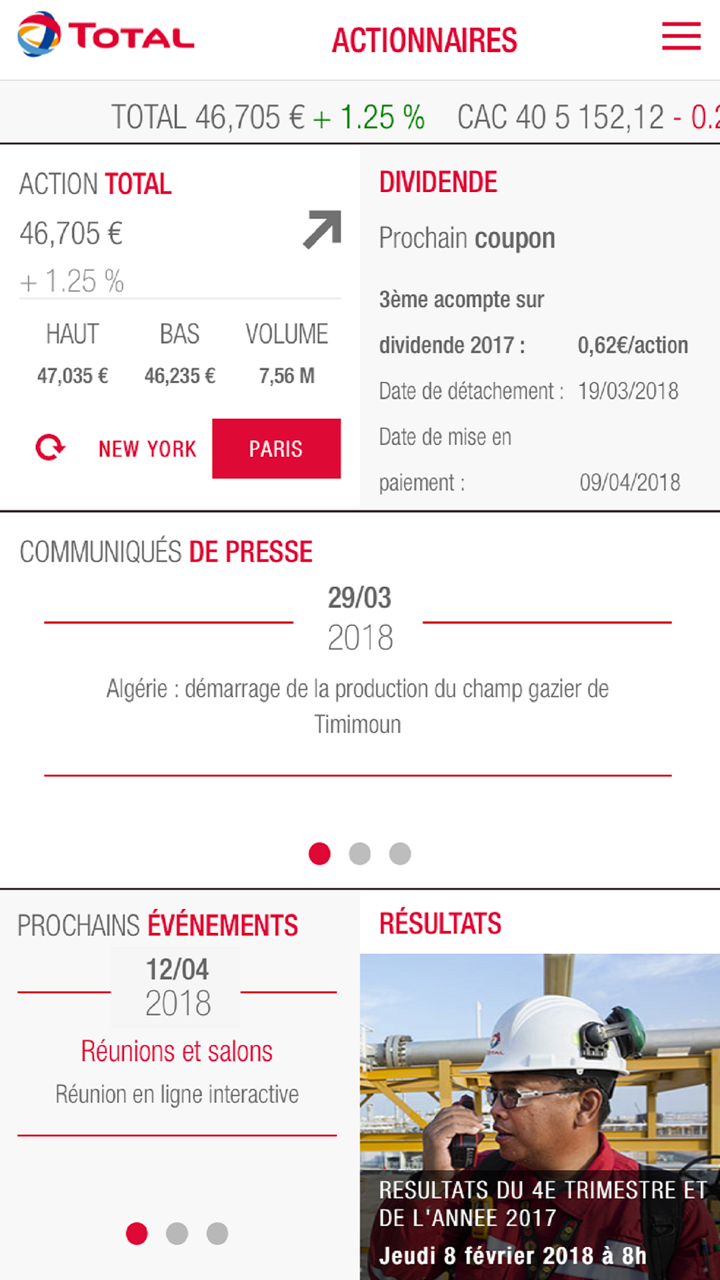720x1280 pixels.
Task: Open the results photo of the worker
Action: tap(540, 1060)
